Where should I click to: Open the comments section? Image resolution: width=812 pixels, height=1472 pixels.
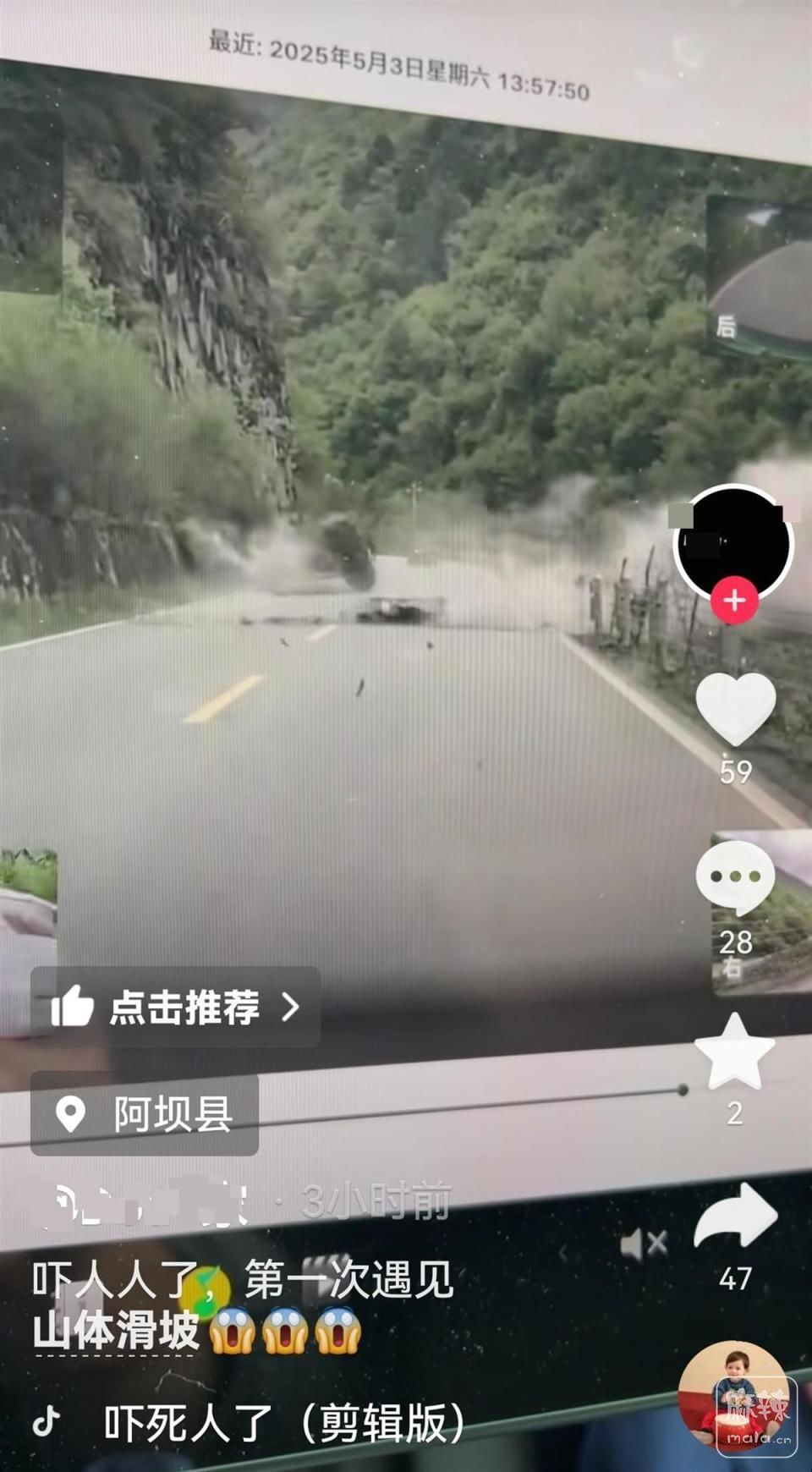coord(735,878)
